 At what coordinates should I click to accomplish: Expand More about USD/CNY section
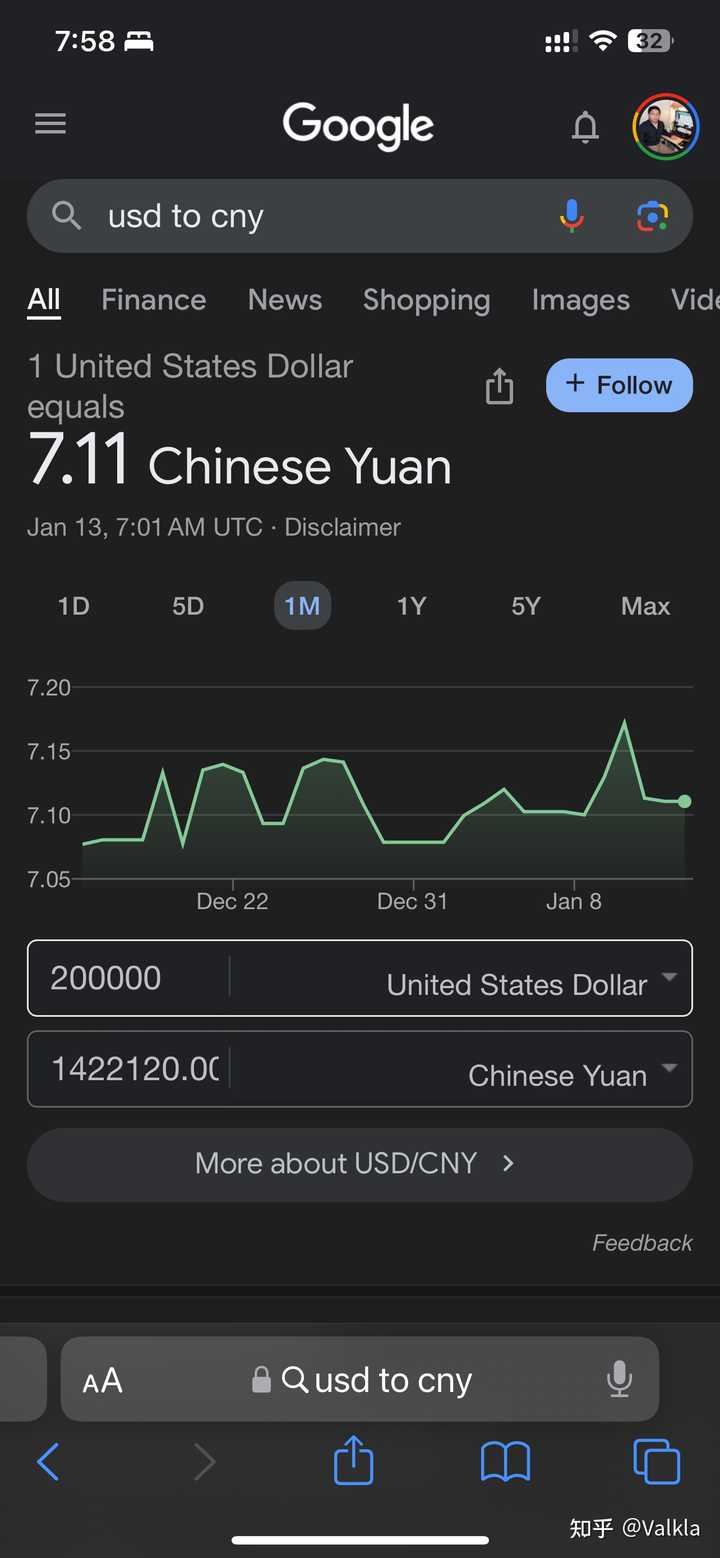click(x=358, y=1164)
